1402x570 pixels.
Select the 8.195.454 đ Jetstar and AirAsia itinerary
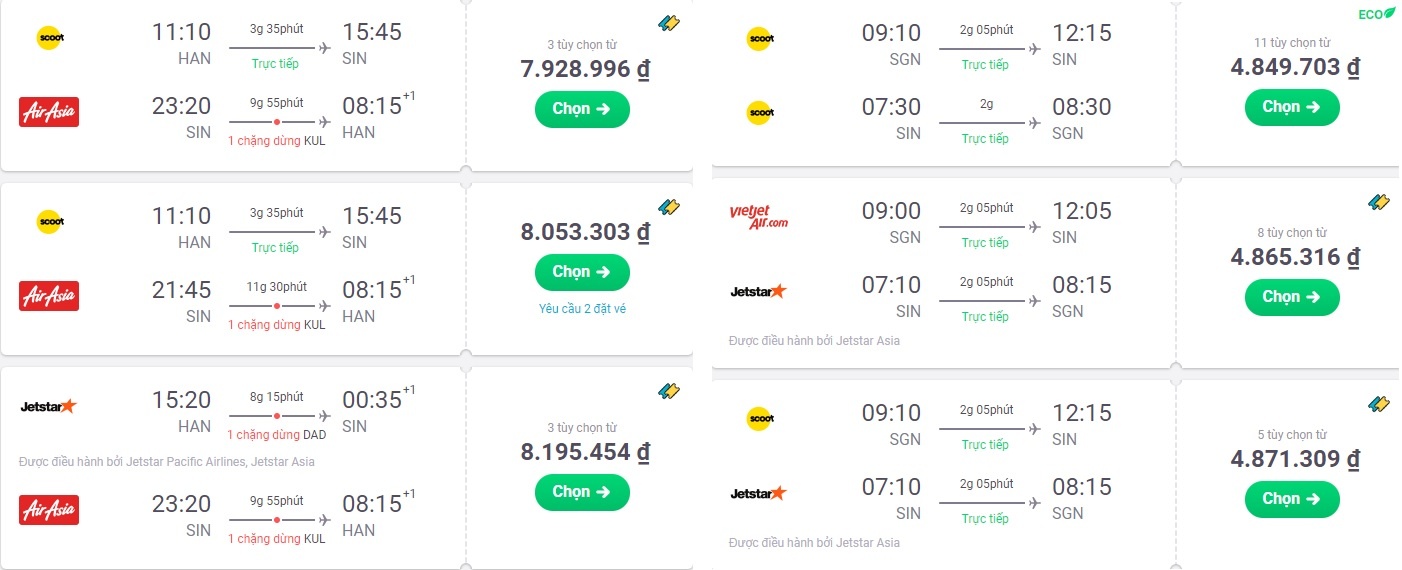[x=582, y=491]
